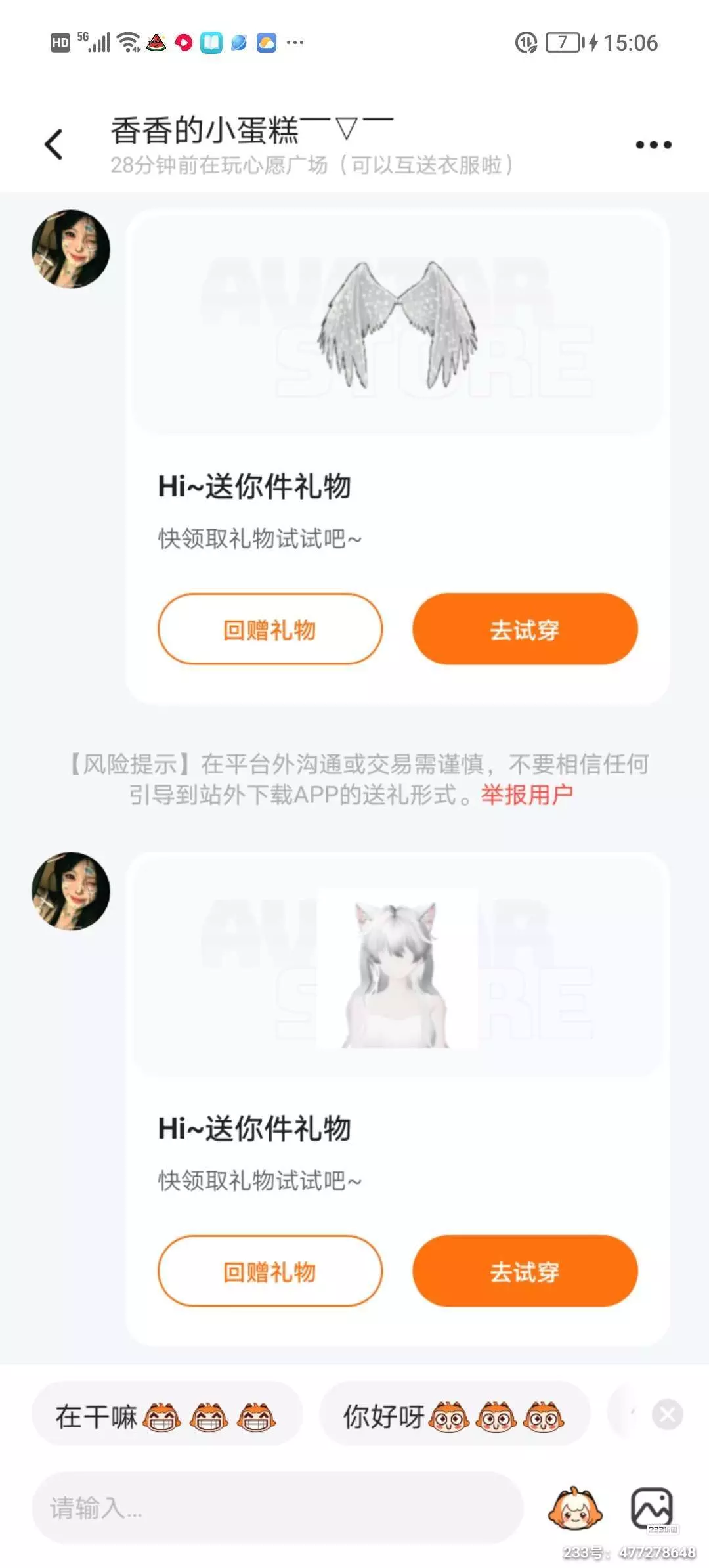Send the quick reply 在干嘛
The image size is (709, 1568).
click(167, 1416)
